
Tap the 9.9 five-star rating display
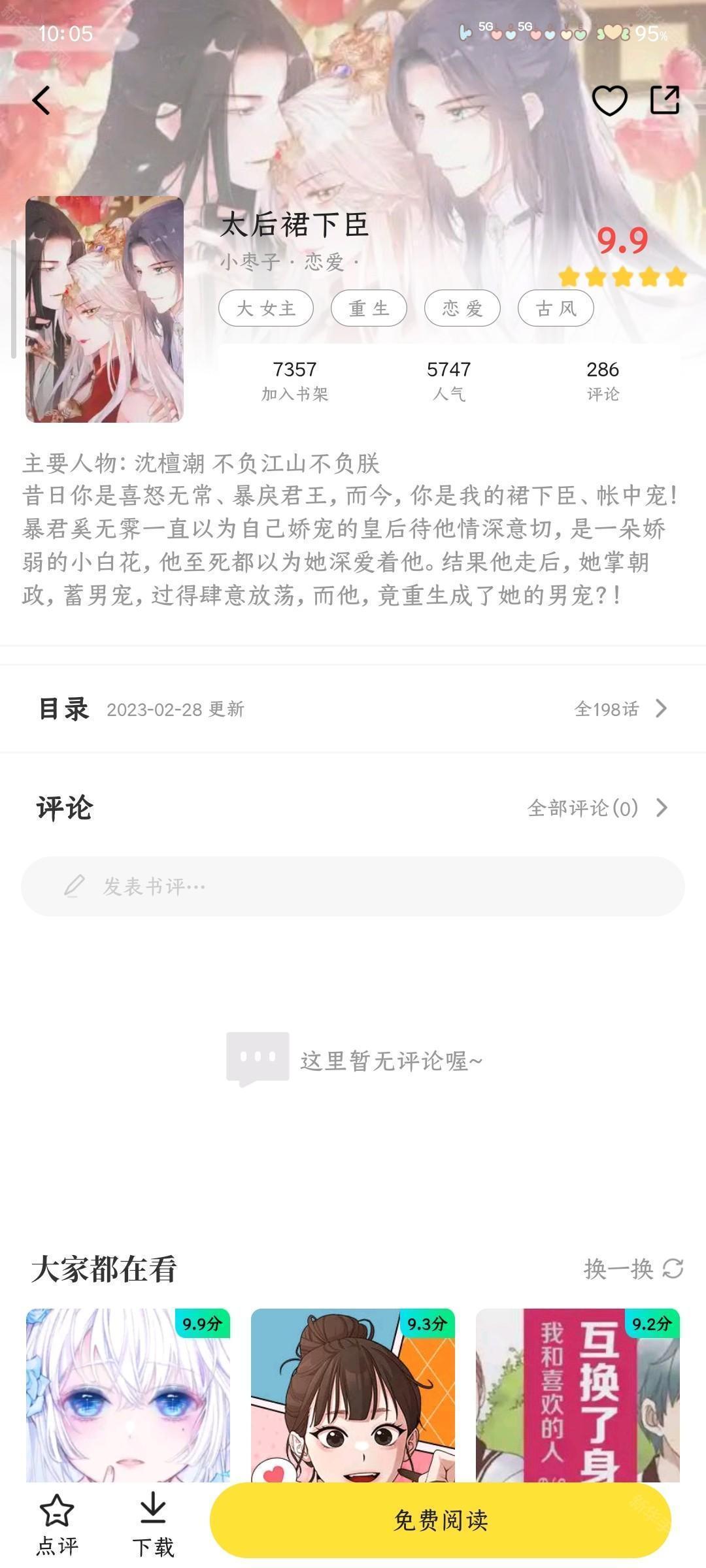(621, 258)
